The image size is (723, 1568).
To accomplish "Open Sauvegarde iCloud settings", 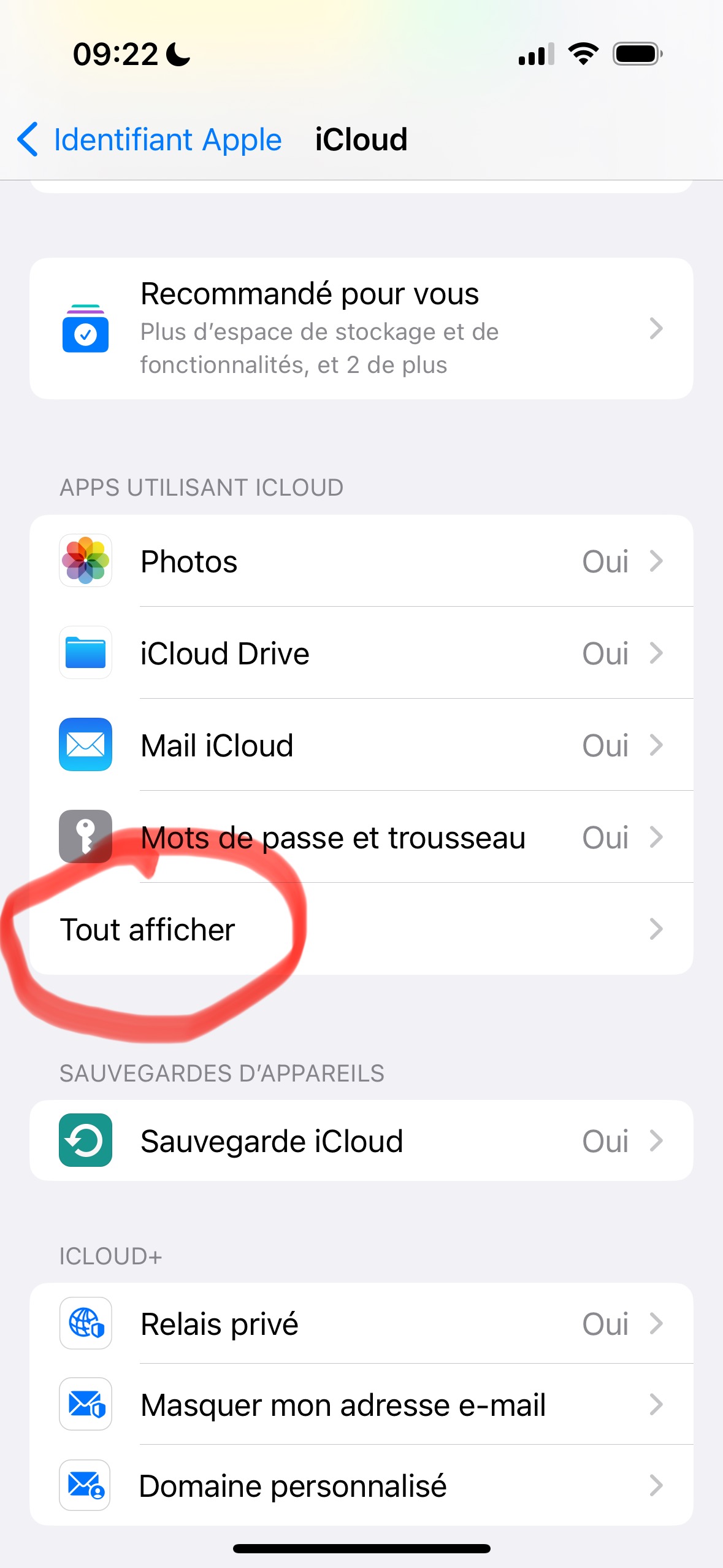I will (361, 1140).
